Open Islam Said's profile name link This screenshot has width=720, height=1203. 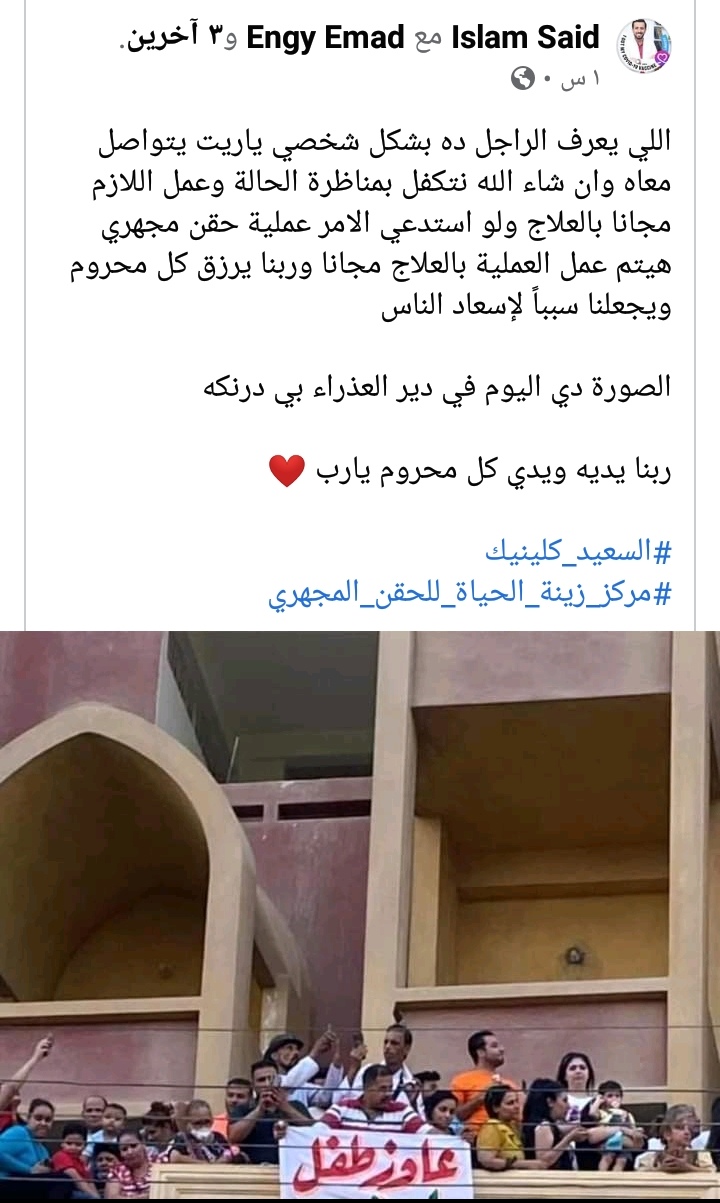pos(526,38)
